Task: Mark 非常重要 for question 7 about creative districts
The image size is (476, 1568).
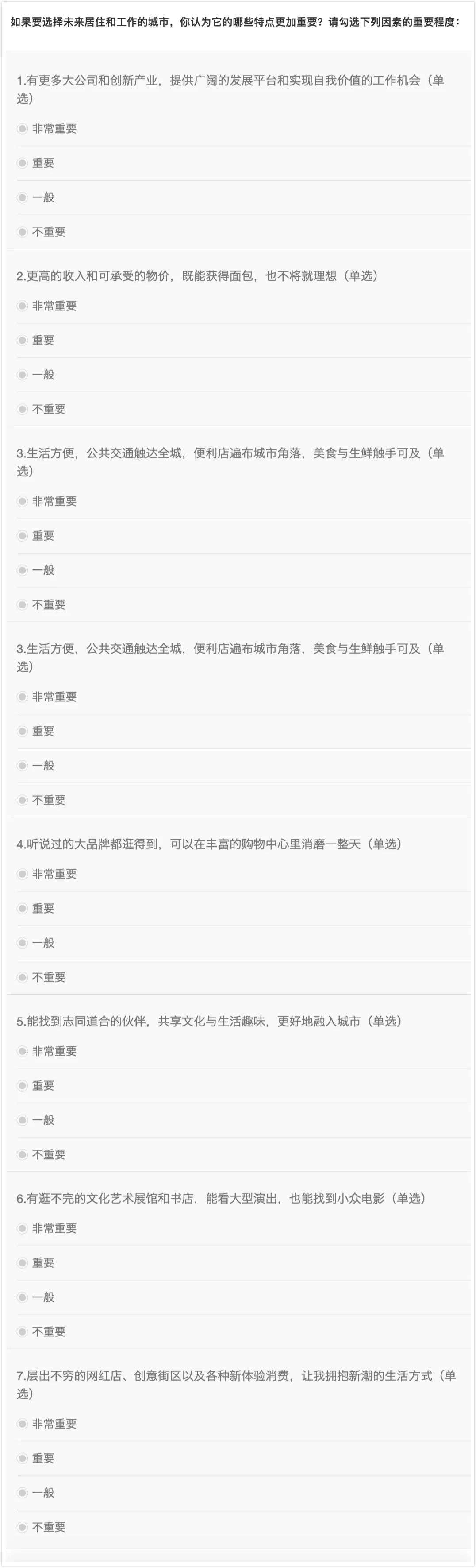Action: pyautogui.click(x=23, y=1424)
